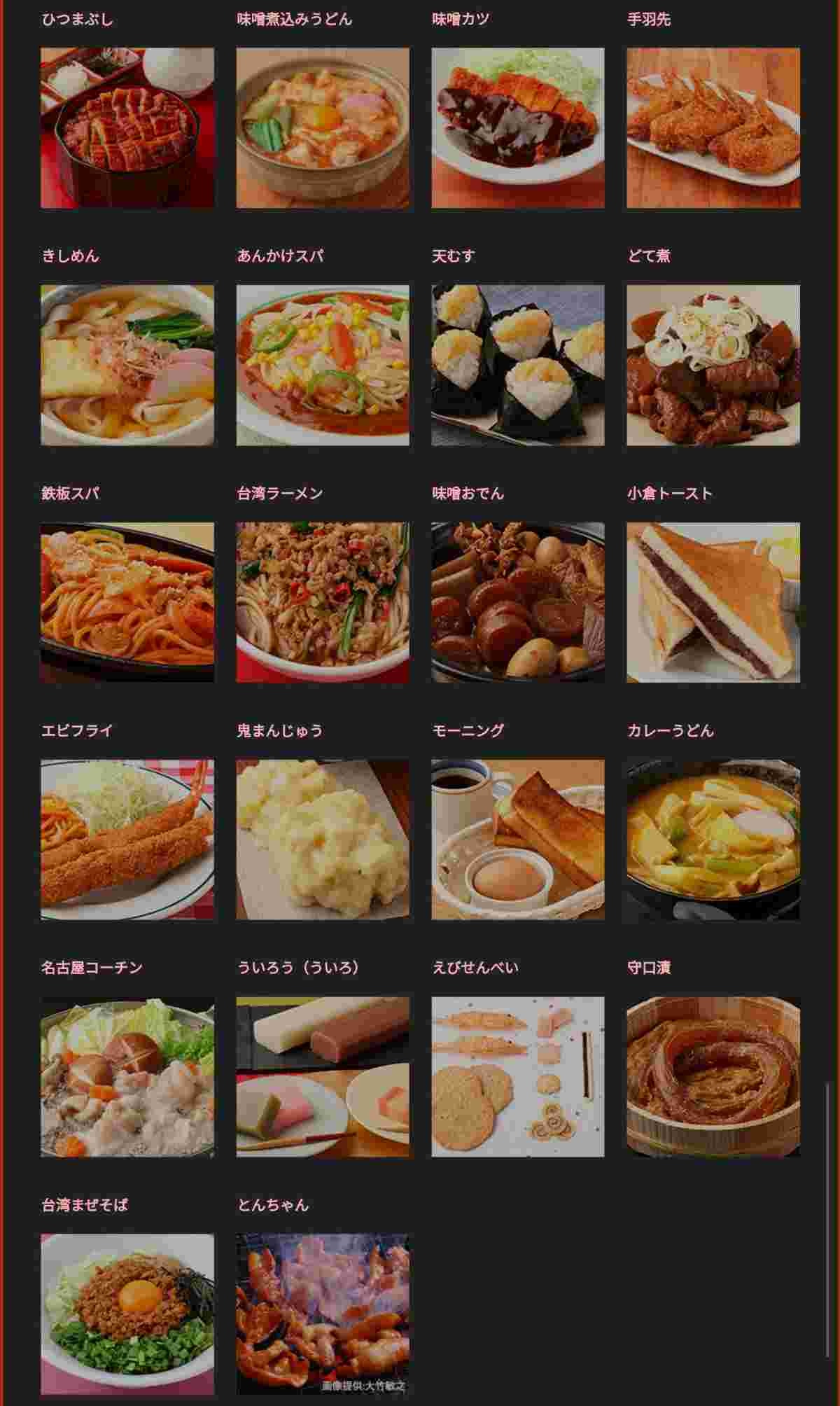Select the 天むす rice ball photo
840x1406 pixels.
click(518, 365)
